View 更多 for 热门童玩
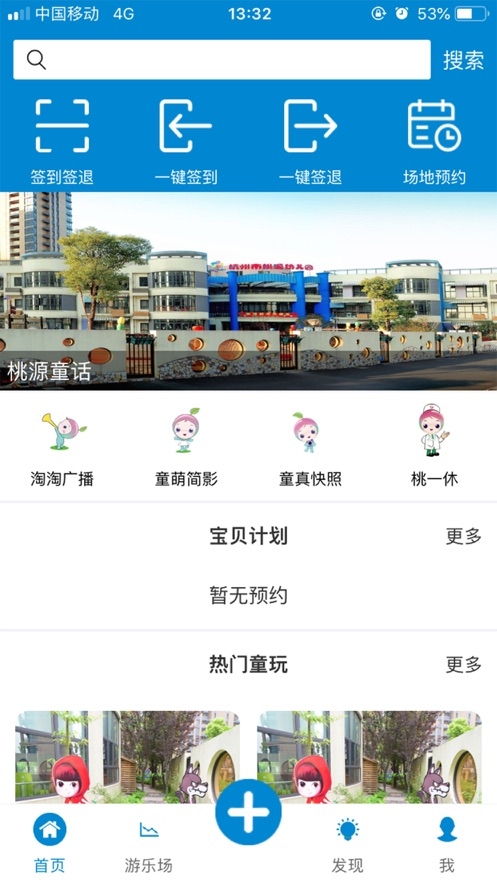The height and width of the screenshot is (883, 497). coord(463,665)
